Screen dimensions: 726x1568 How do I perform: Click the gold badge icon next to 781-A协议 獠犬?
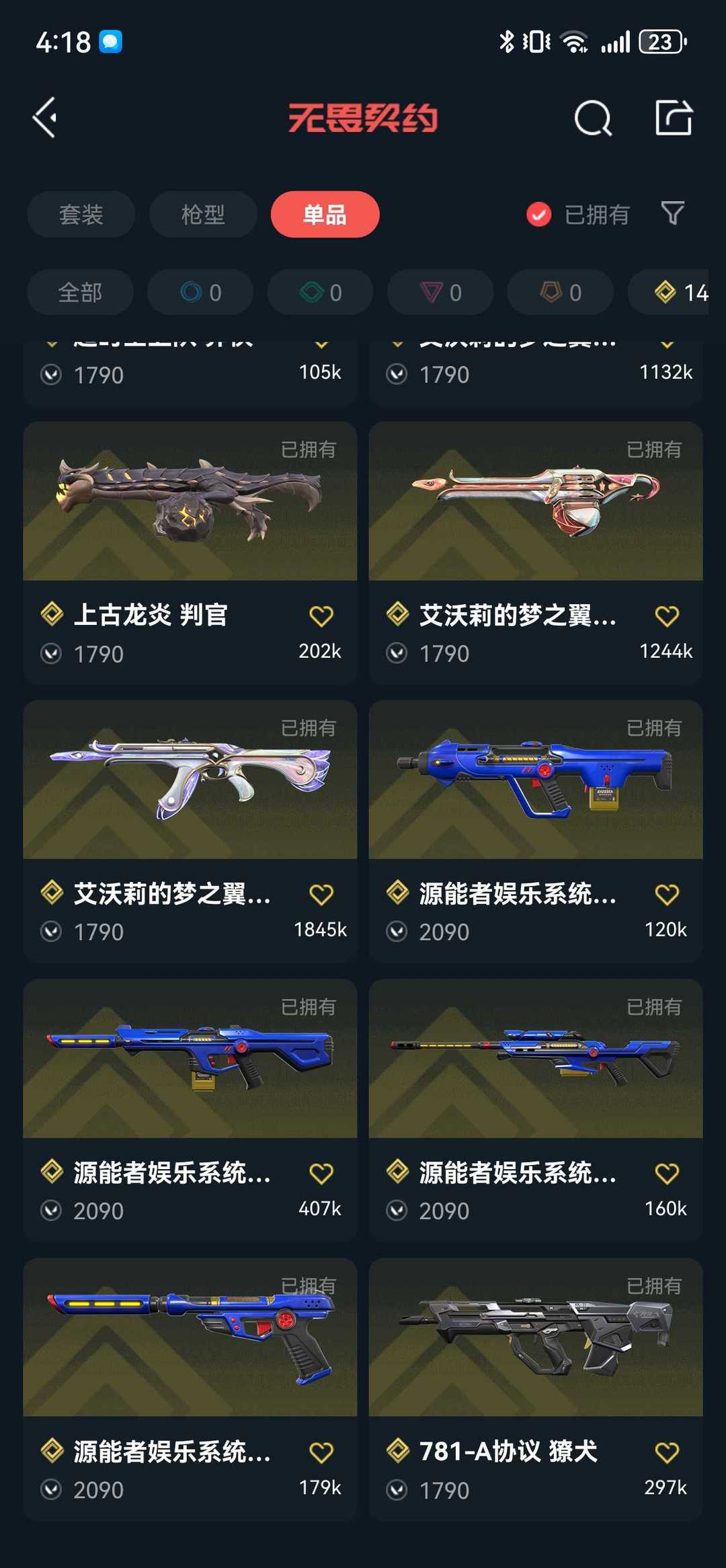[397, 1450]
